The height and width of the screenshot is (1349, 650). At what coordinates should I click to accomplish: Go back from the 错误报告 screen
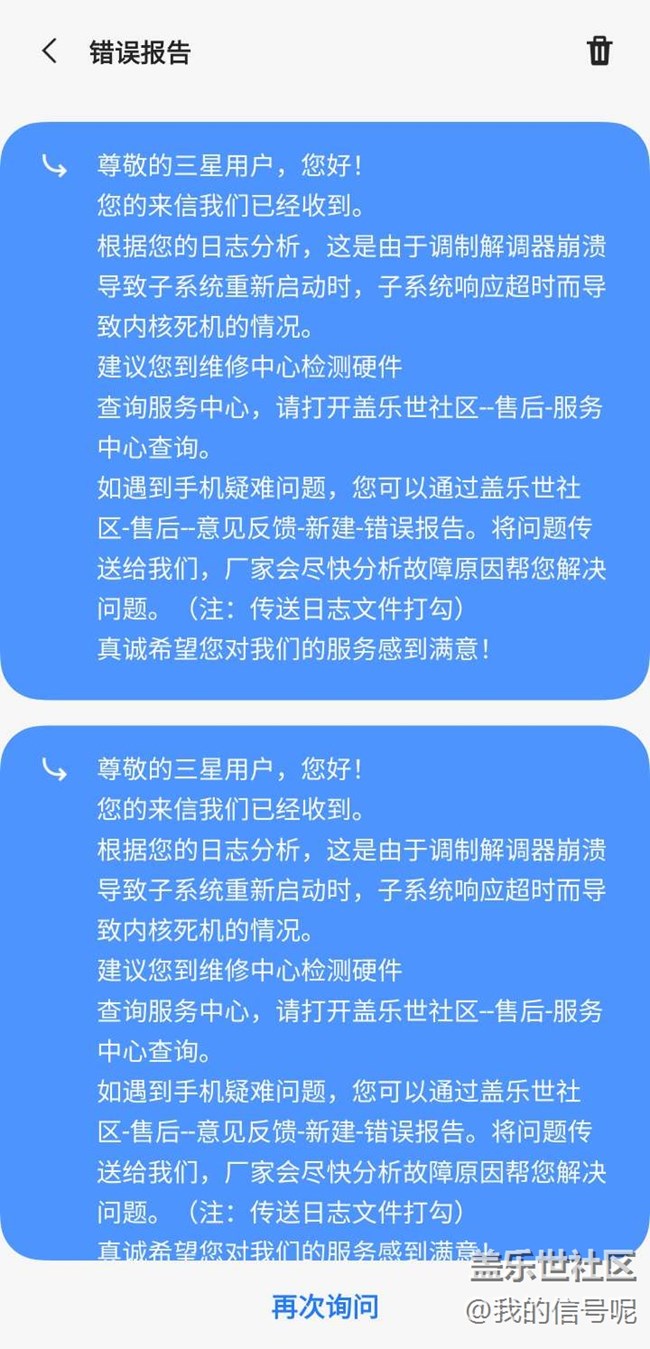coord(49,52)
